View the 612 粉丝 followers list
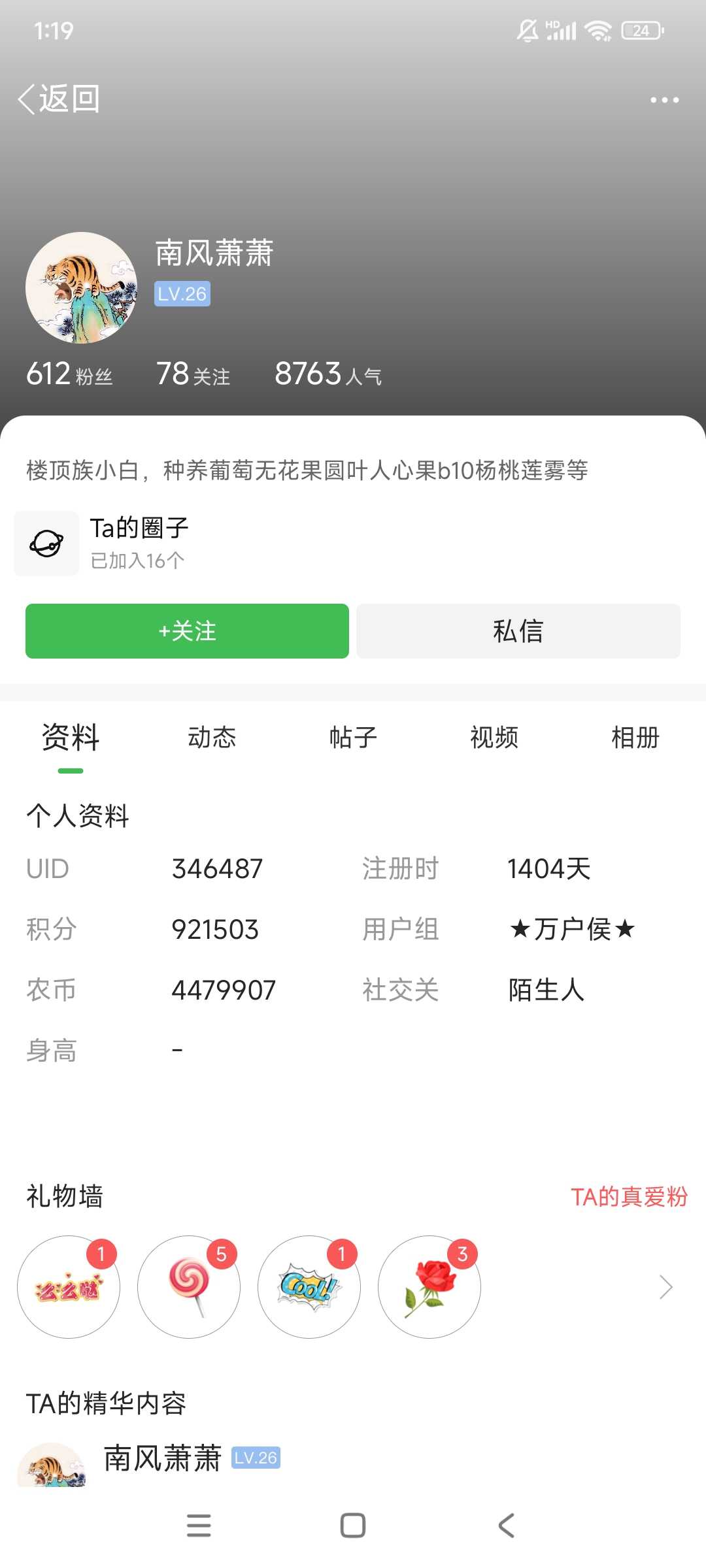Image resolution: width=706 pixels, height=1568 pixels. (x=69, y=374)
